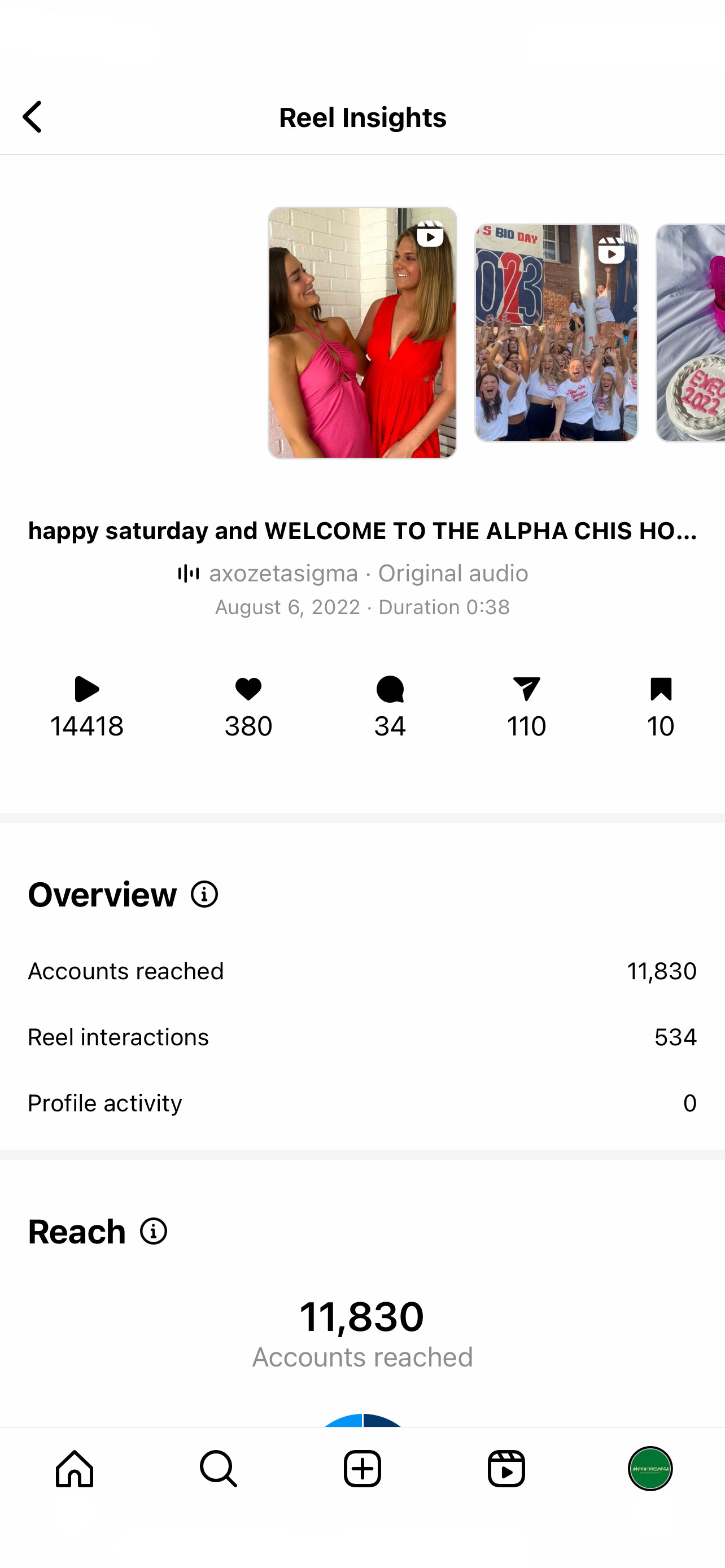
Task: Open the Reach info icon
Action: tap(154, 1231)
